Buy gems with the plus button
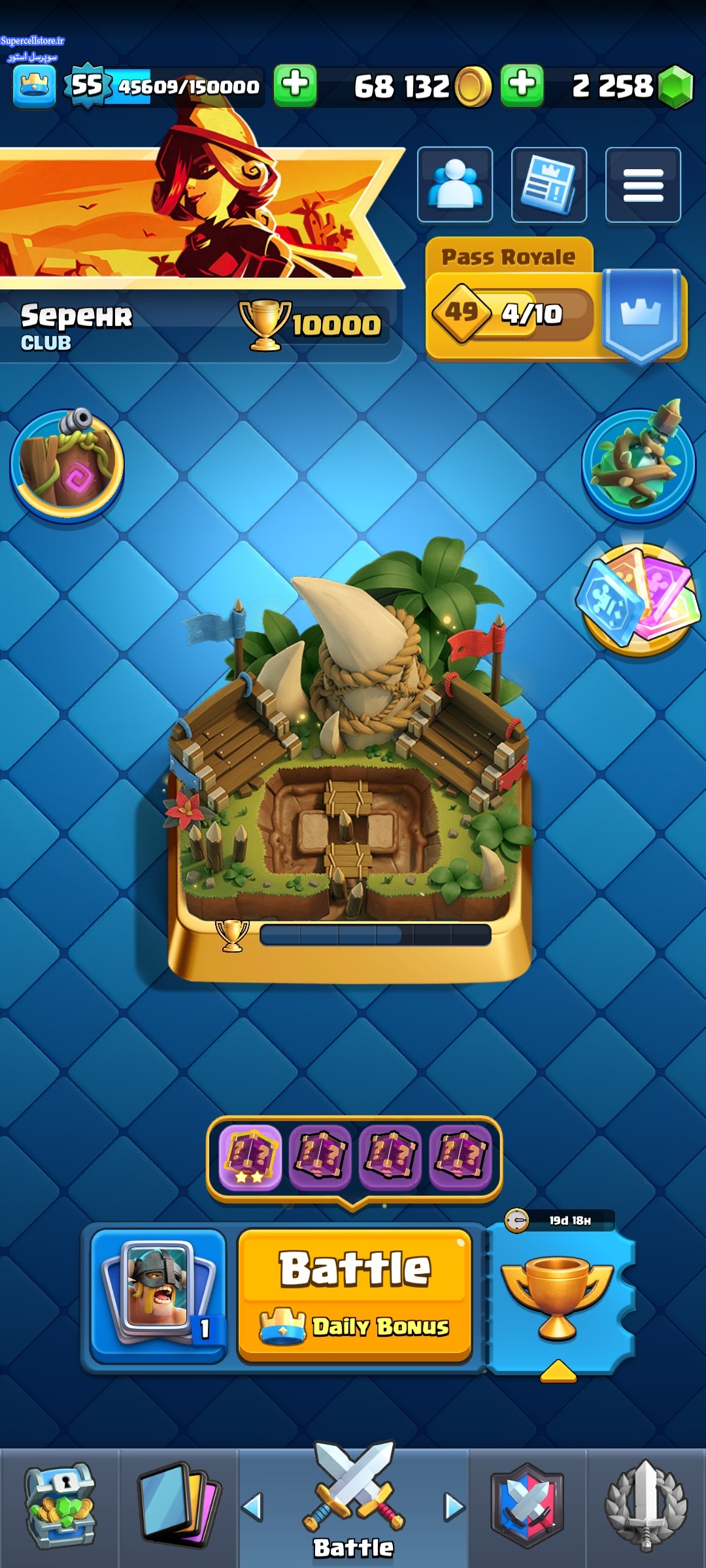The width and height of the screenshot is (706, 1568). coord(522,86)
